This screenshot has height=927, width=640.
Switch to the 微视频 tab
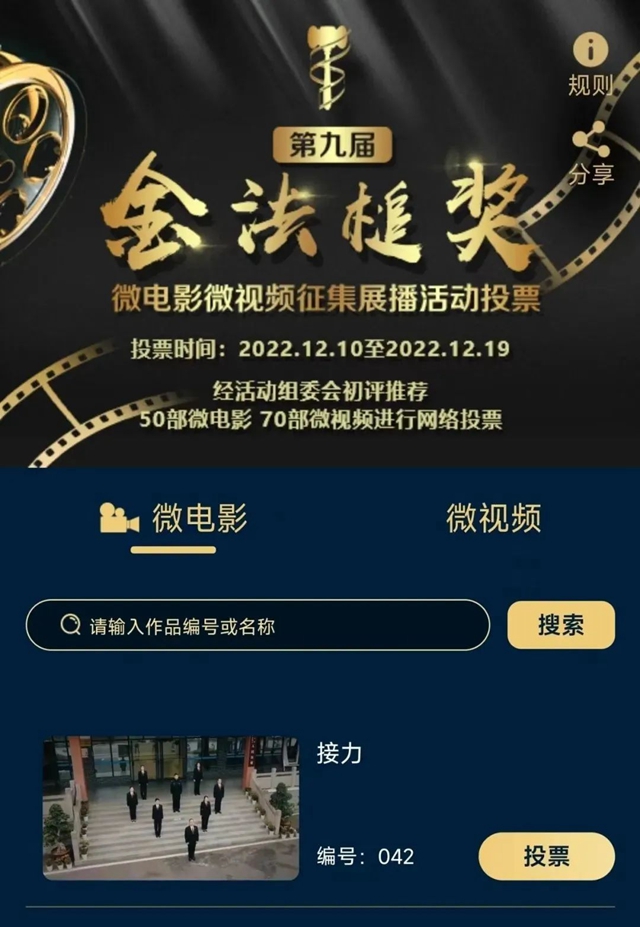pyautogui.click(x=493, y=518)
